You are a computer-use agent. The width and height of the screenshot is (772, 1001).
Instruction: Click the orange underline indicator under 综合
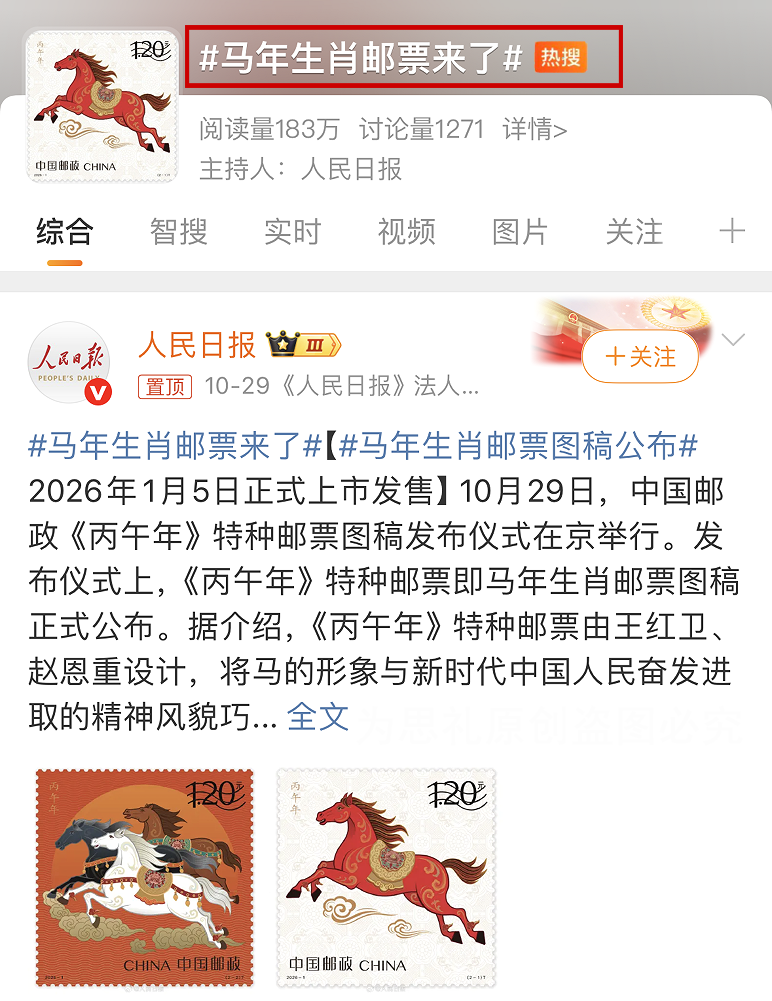[x=63, y=262]
